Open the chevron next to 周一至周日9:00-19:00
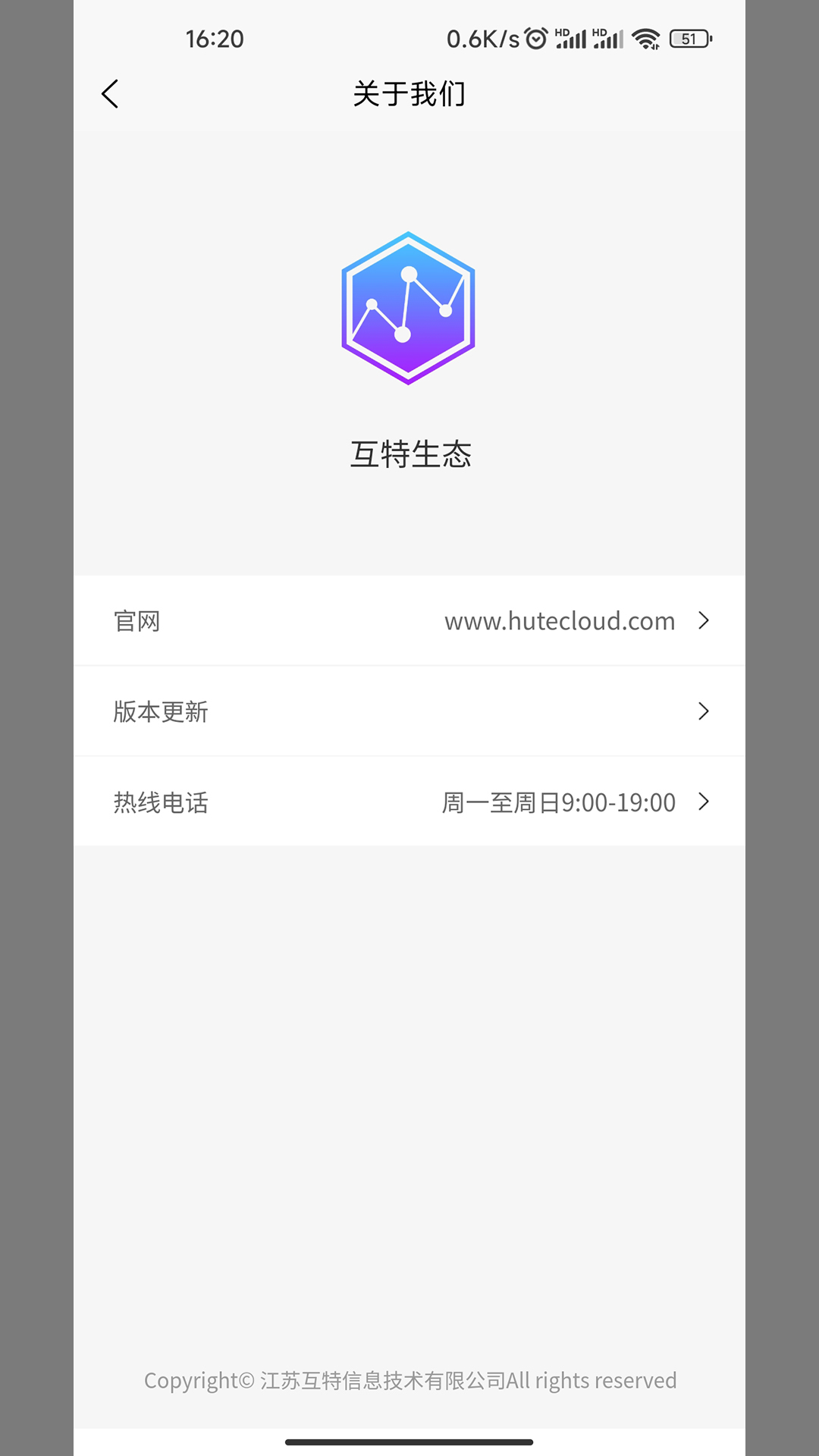Viewport: 819px width, 1456px height. [704, 802]
